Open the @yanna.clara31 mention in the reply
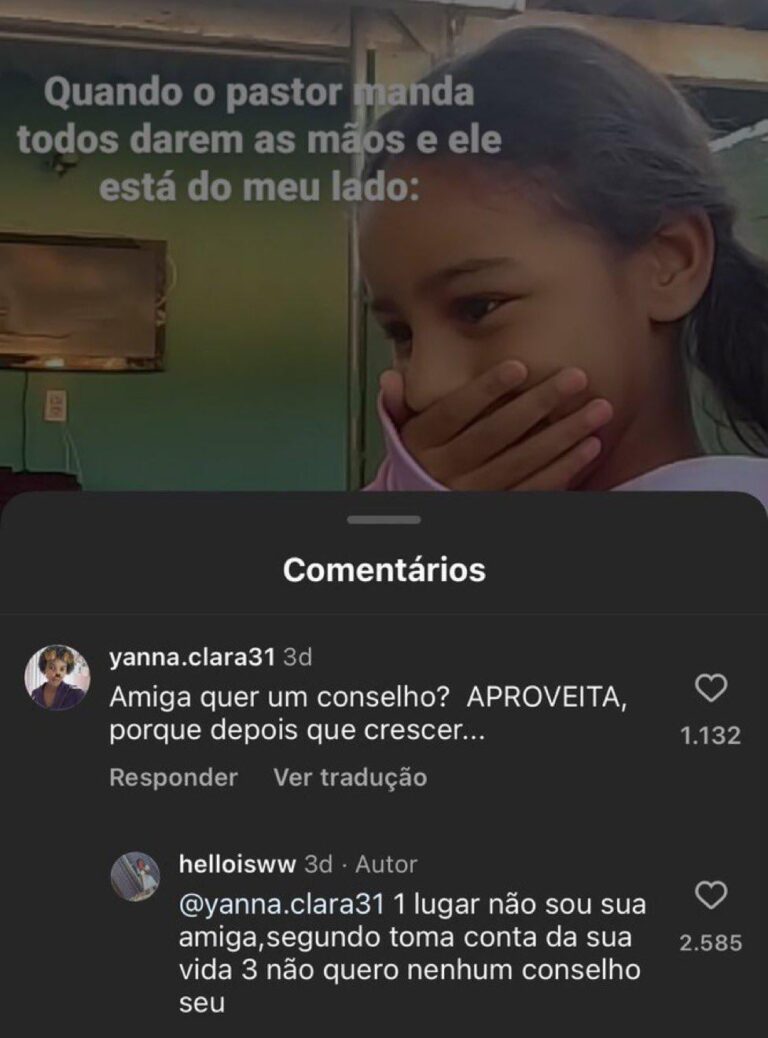Screen dimensions: 768x1038 tap(281, 905)
